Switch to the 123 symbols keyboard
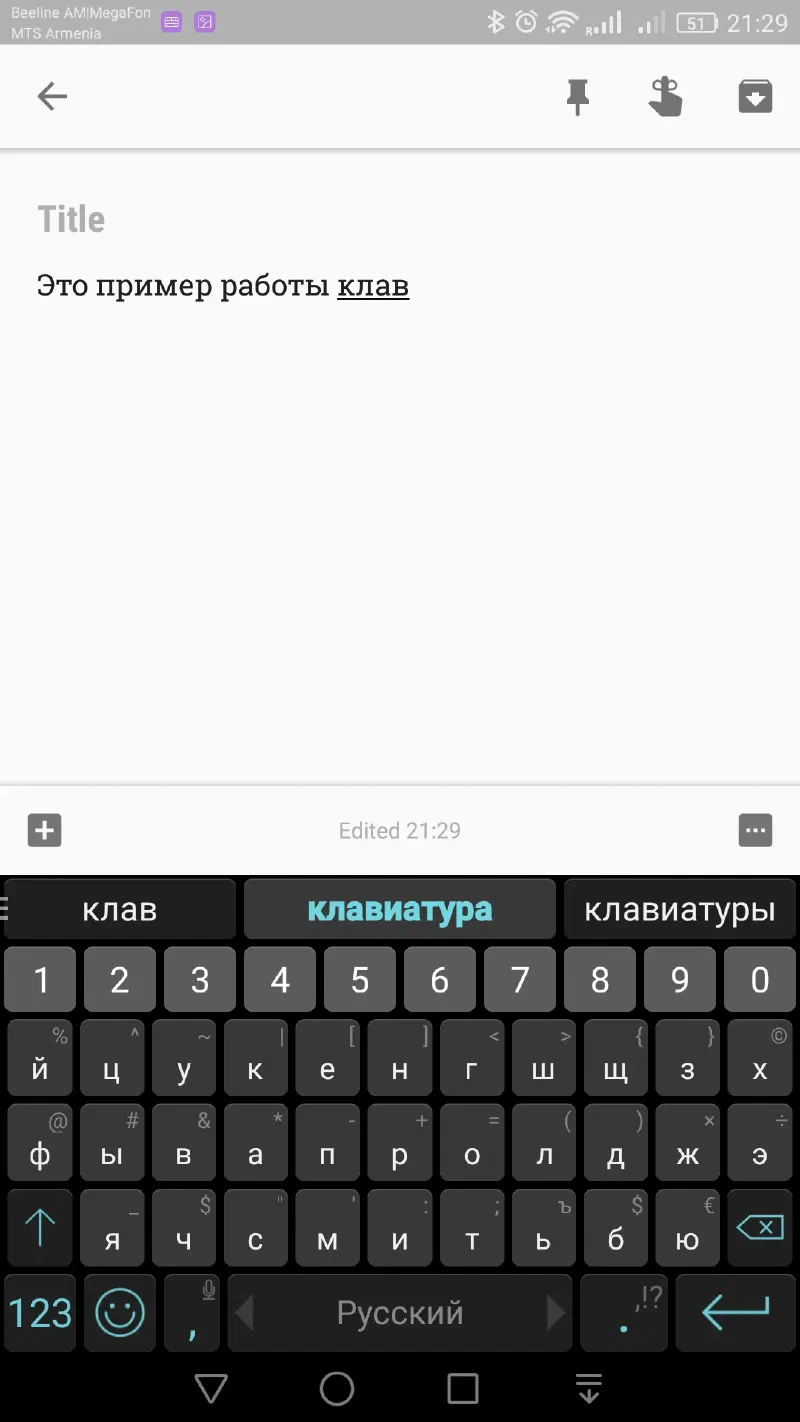The image size is (800, 1422). 40,1312
